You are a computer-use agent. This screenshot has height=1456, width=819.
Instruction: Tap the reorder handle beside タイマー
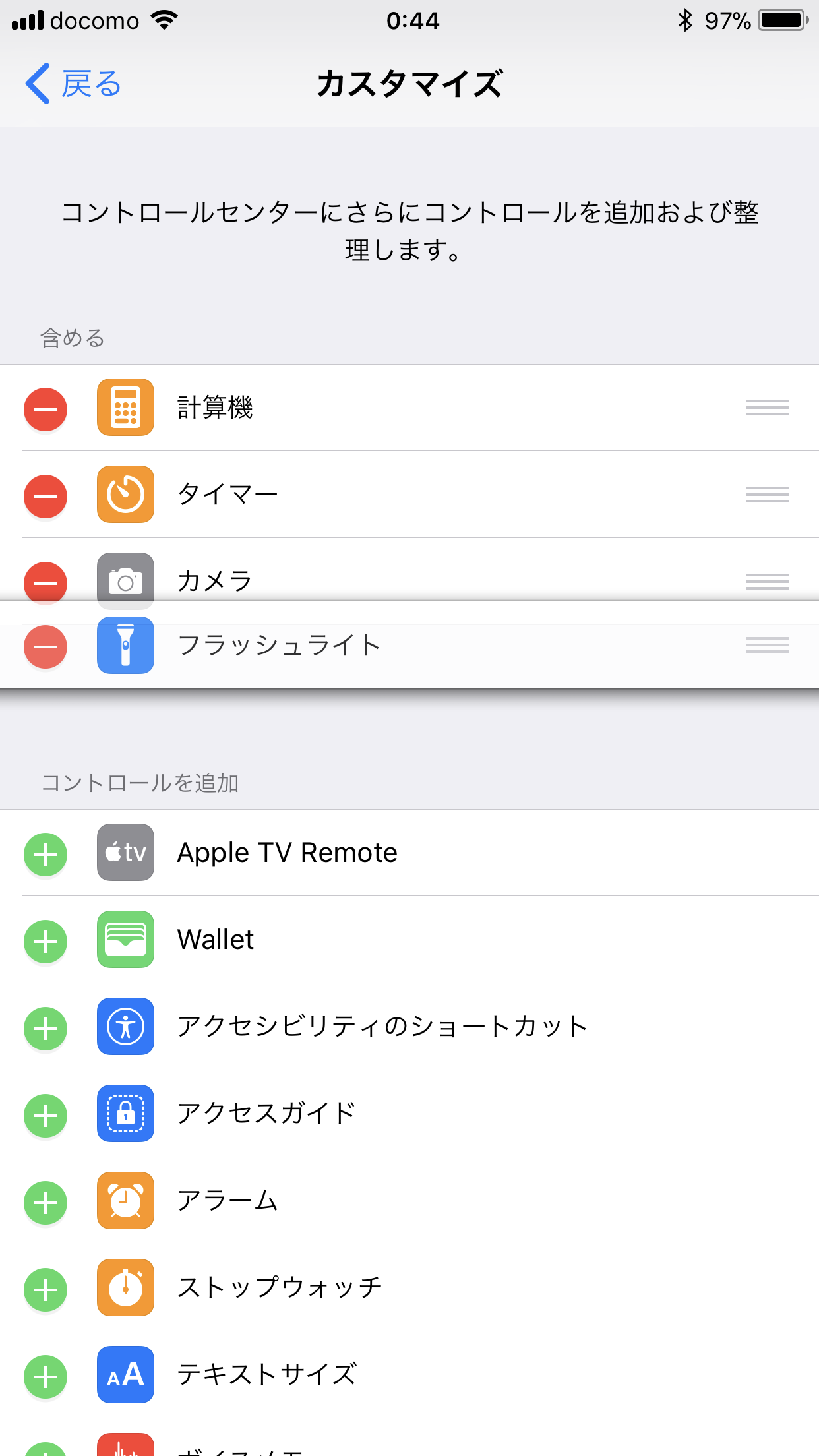click(x=767, y=495)
